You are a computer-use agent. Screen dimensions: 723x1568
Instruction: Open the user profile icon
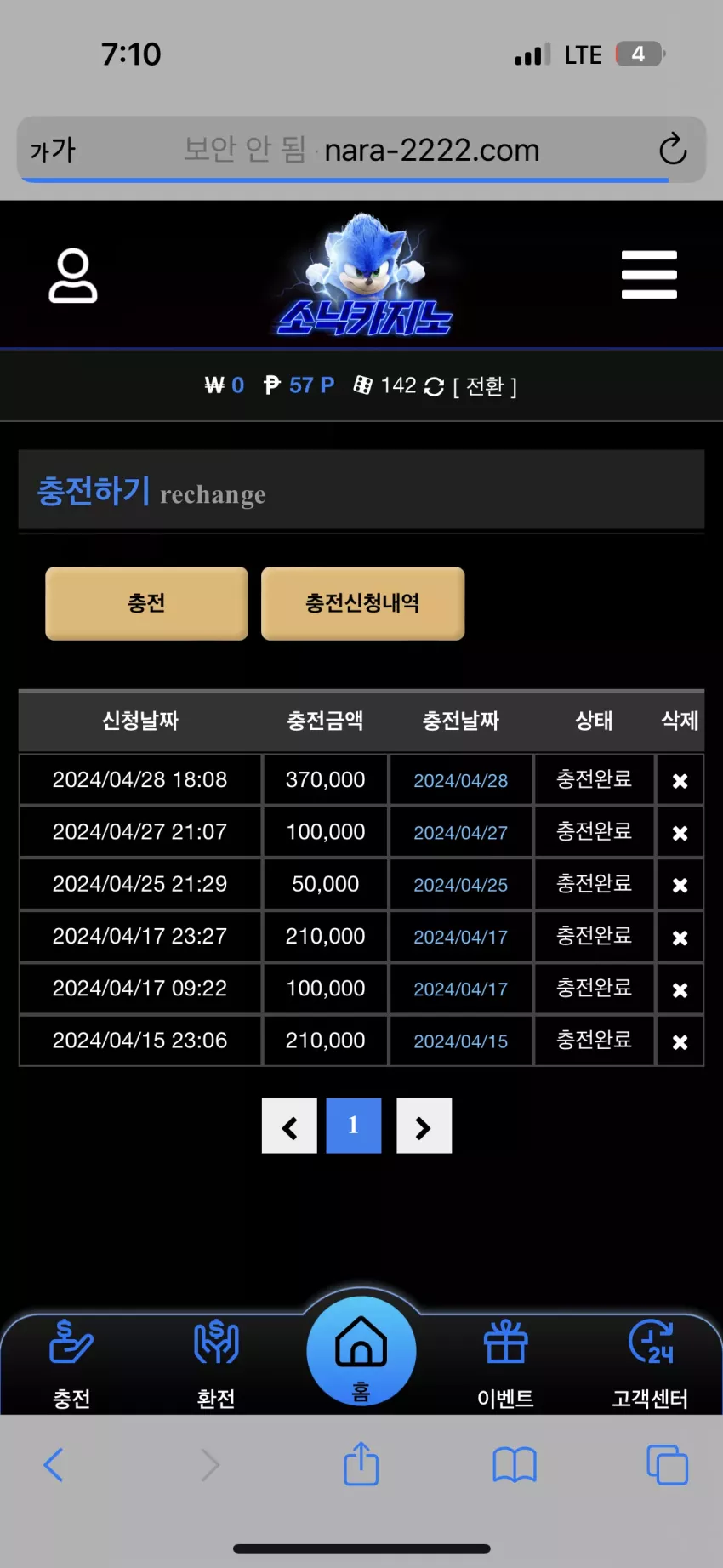pos(73,276)
